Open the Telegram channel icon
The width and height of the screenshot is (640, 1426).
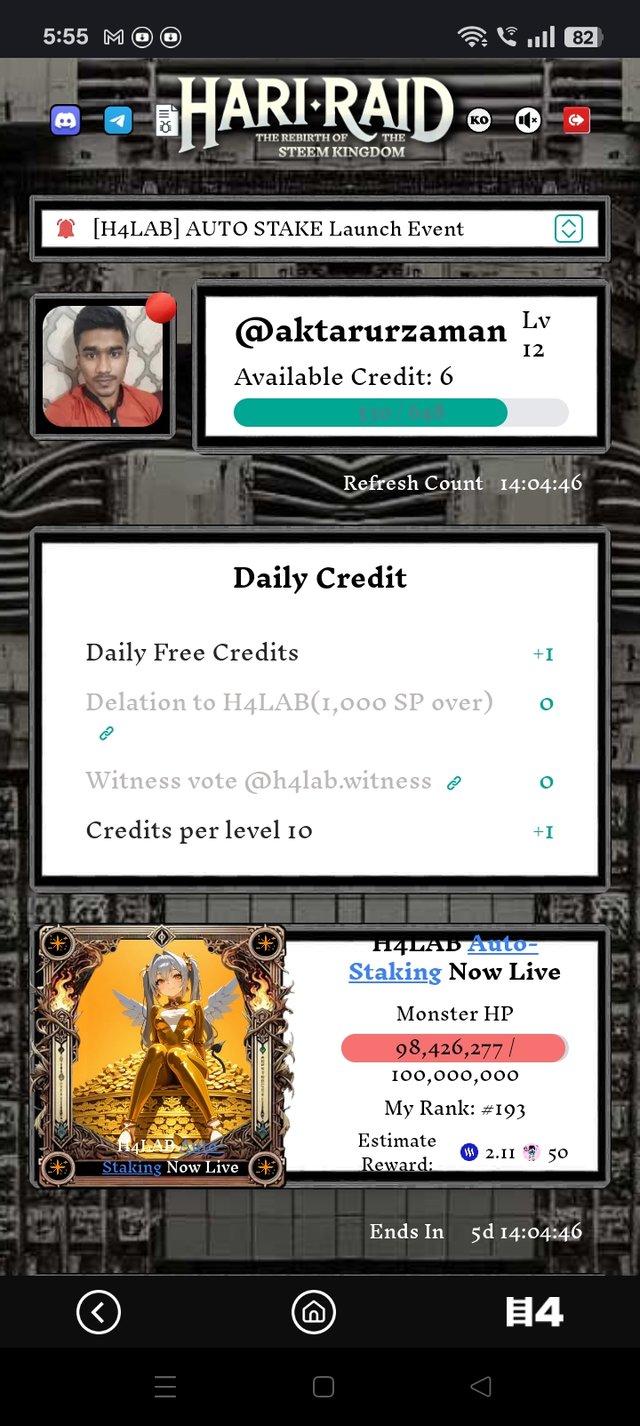(118, 121)
